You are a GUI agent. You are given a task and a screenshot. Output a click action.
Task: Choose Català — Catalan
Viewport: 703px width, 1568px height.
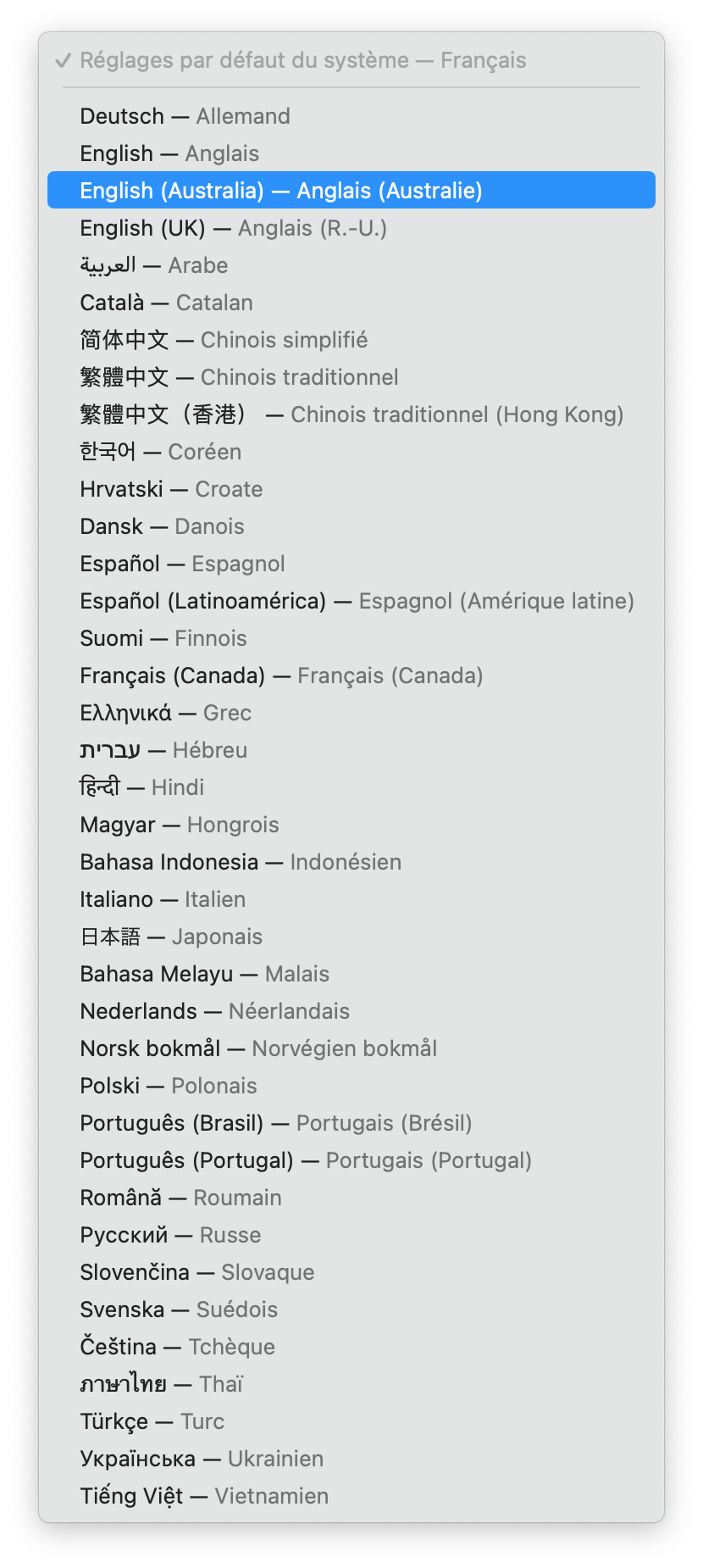pos(351,303)
